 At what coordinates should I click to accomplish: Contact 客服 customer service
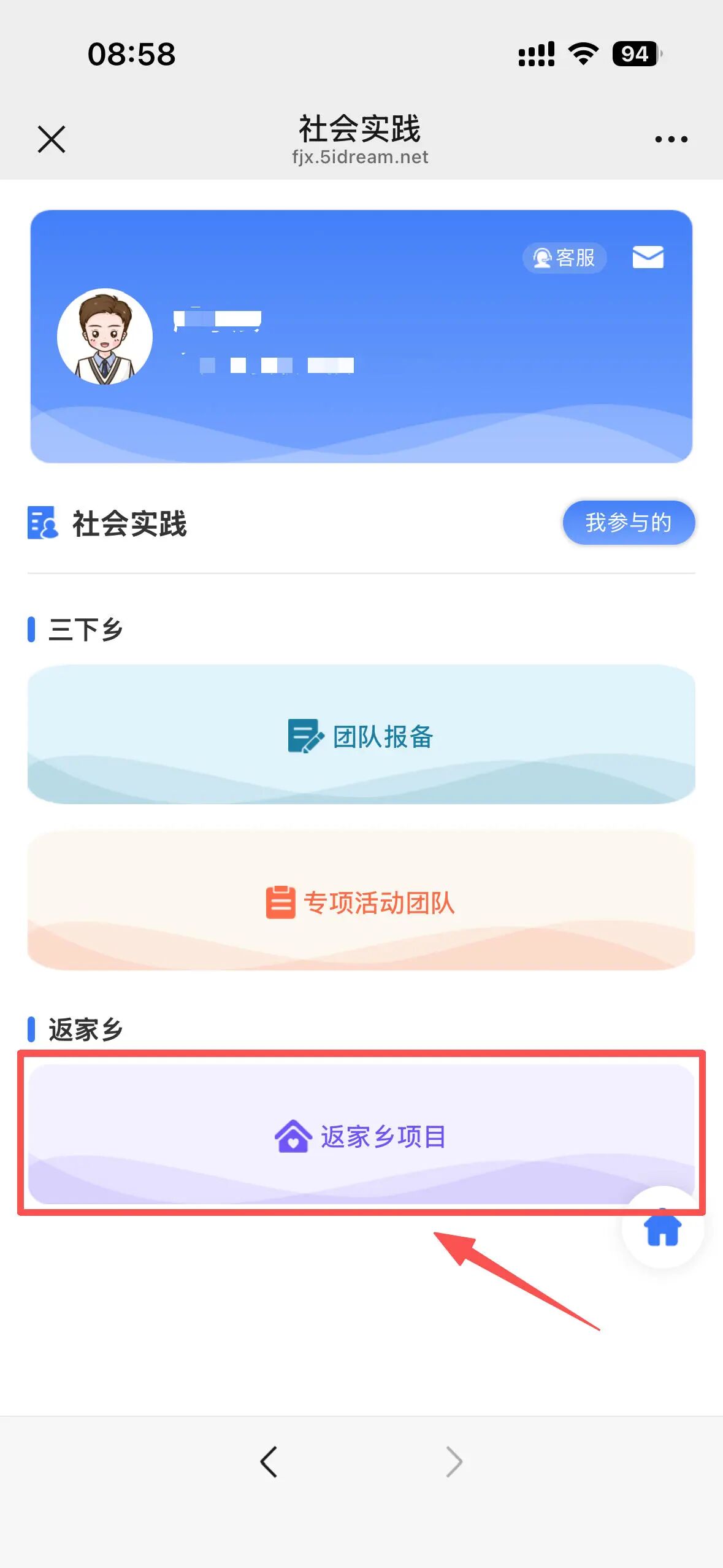point(564,258)
